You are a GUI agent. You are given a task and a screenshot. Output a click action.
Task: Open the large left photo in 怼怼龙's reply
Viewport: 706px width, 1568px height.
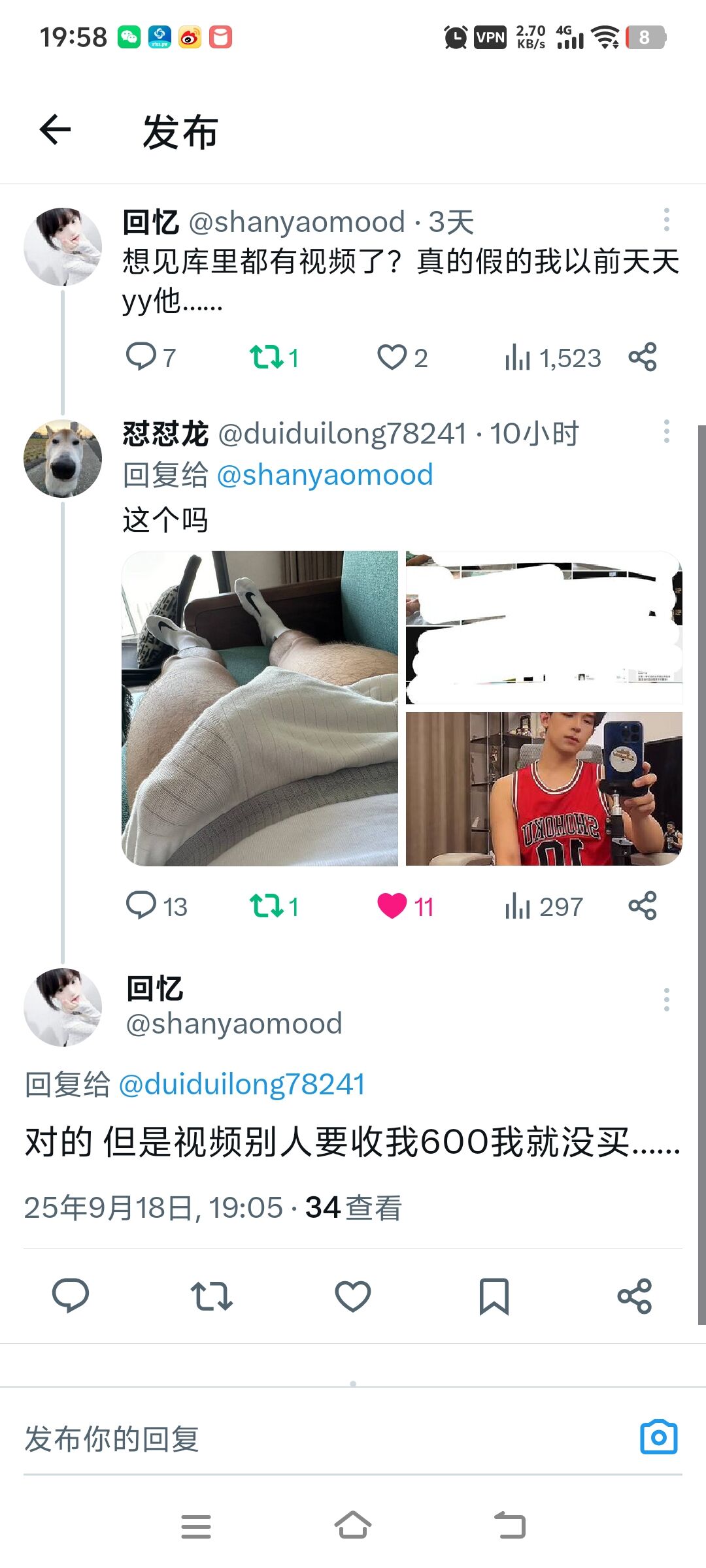(260, 708)
